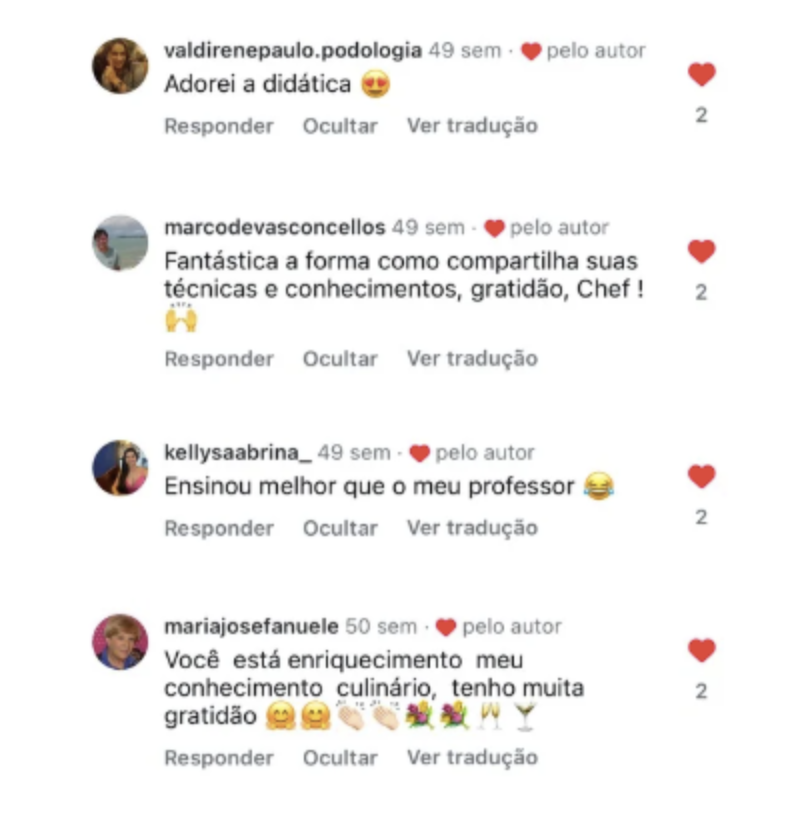Screen dimensions: 788x822
Task: Toggle like on mariajosefanuele's comment
Action: (702, 651)
